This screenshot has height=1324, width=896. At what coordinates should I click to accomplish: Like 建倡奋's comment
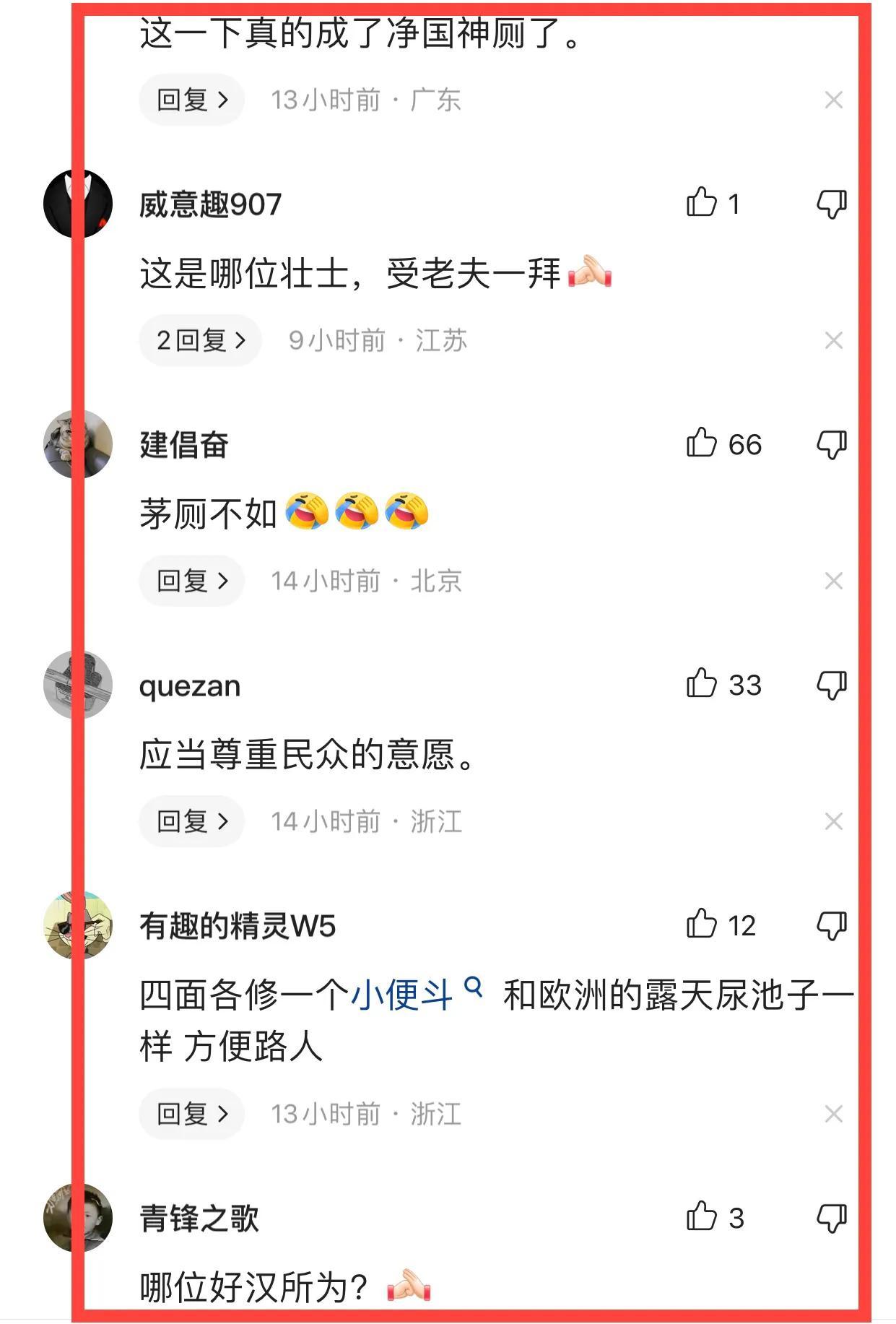[x=702, y=444]
